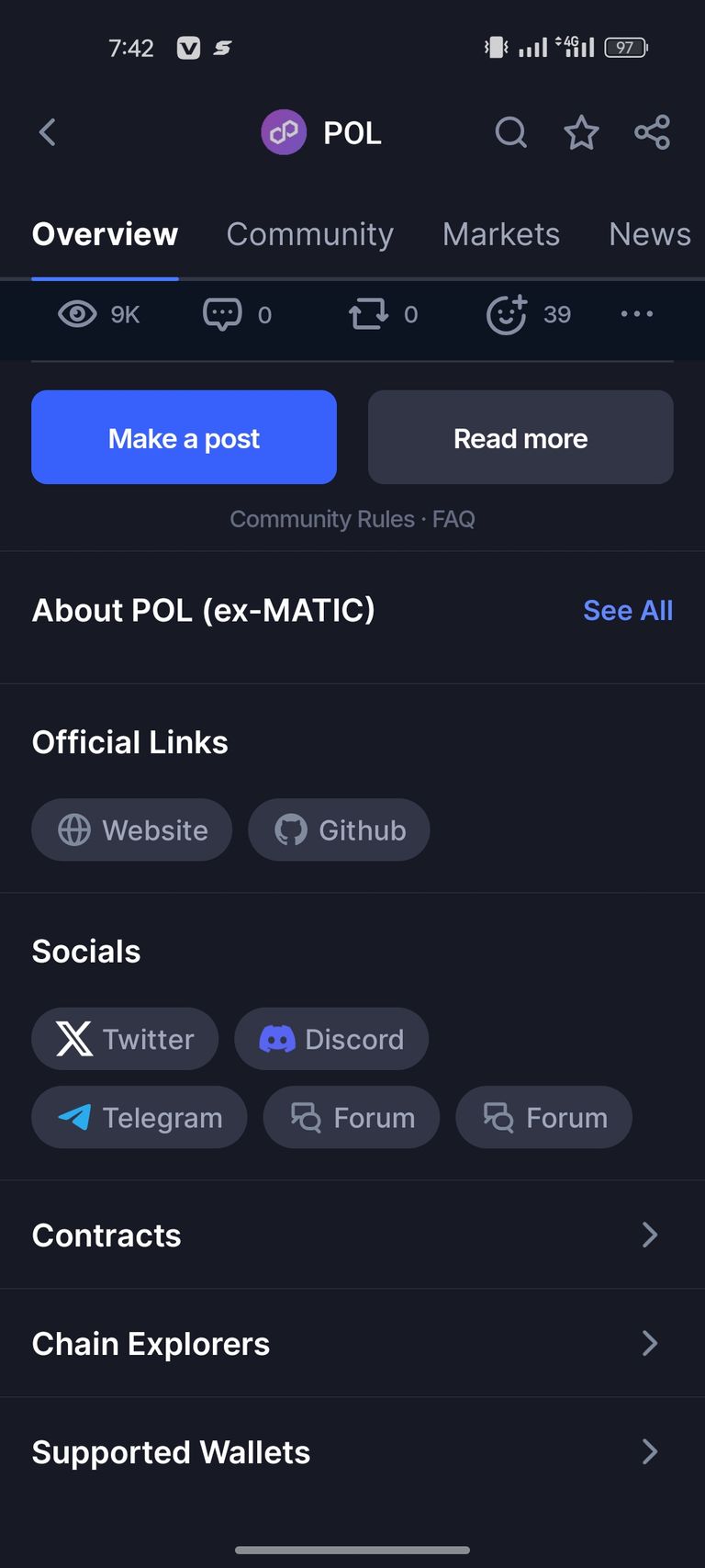
Task: Open the Discord social link
Action: pos(331,1039)
